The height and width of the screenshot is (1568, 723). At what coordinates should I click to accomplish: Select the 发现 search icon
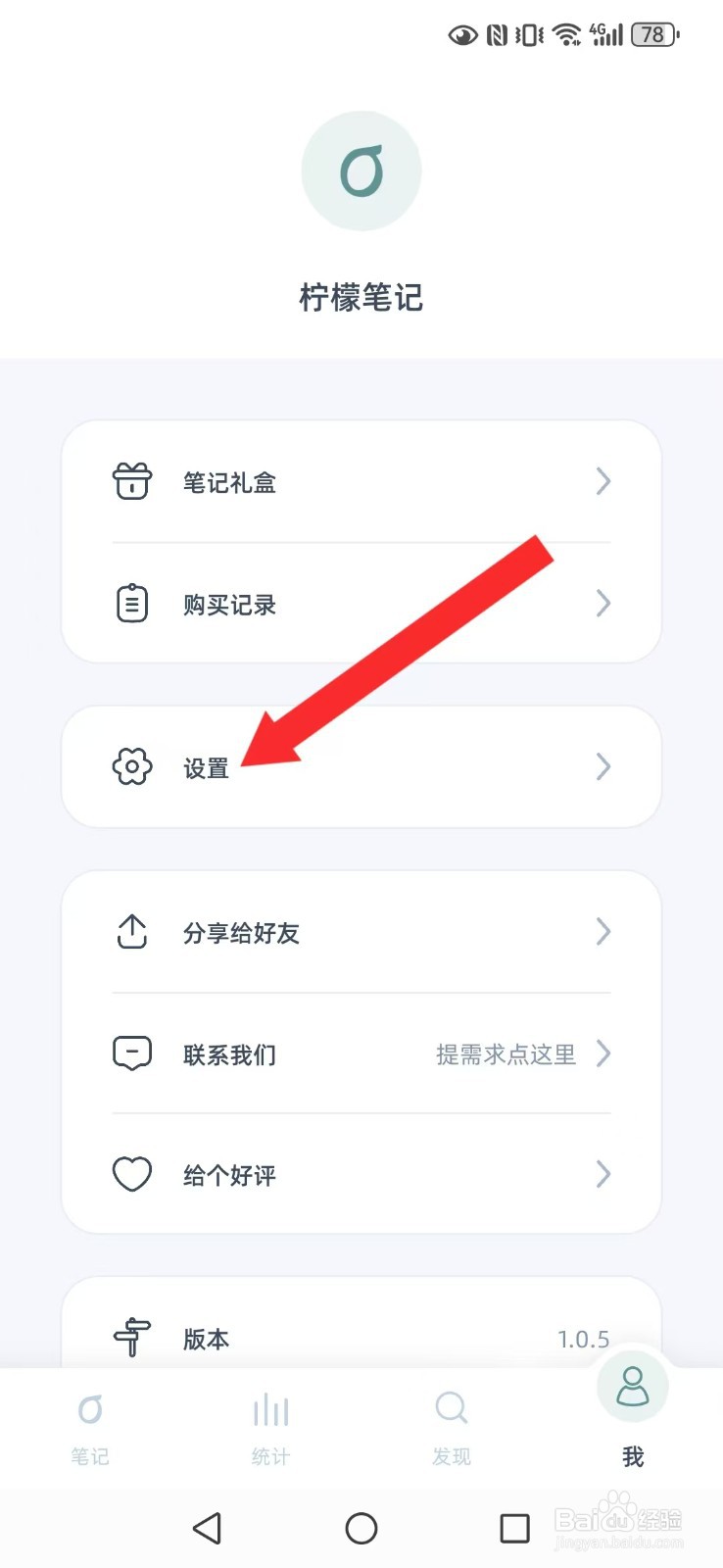451,1407
